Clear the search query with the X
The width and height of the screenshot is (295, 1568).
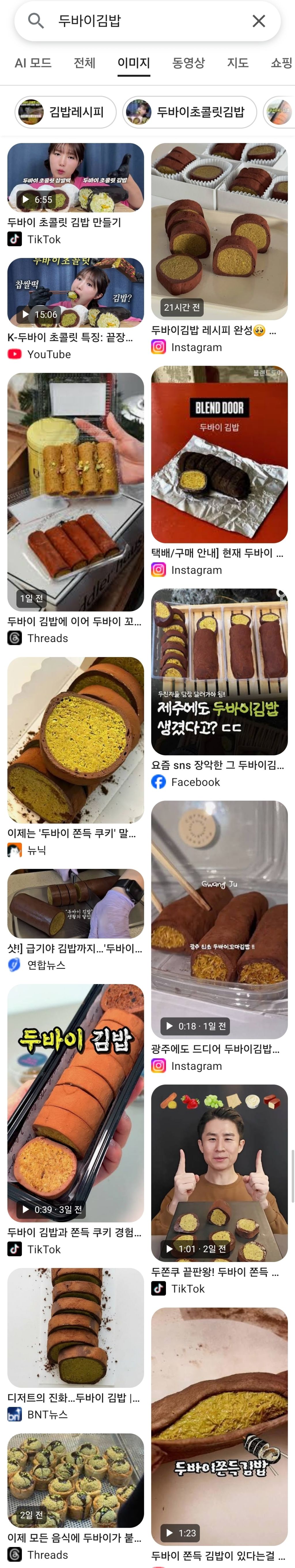click(258, 21)
